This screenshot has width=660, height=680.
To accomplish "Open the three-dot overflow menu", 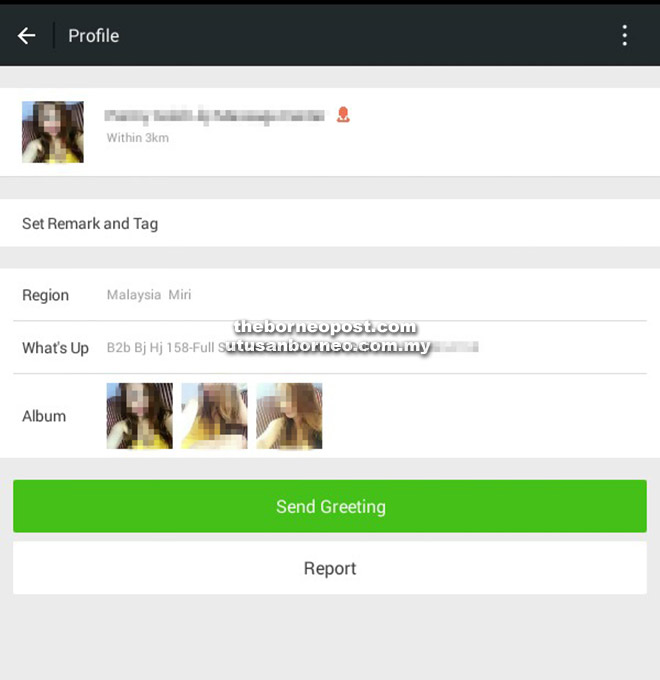I will 624,36.
